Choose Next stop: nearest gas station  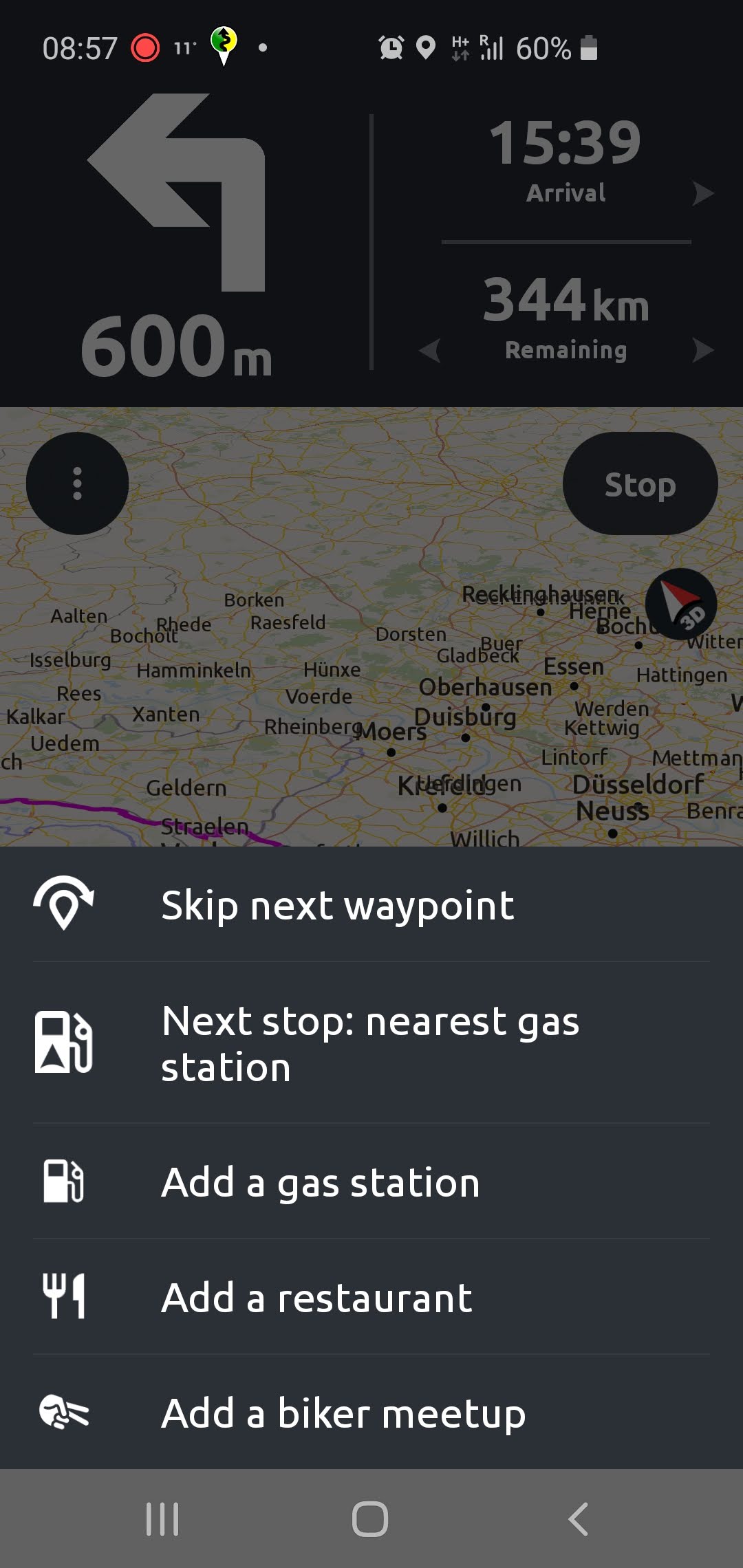[x=370, y=1043]
